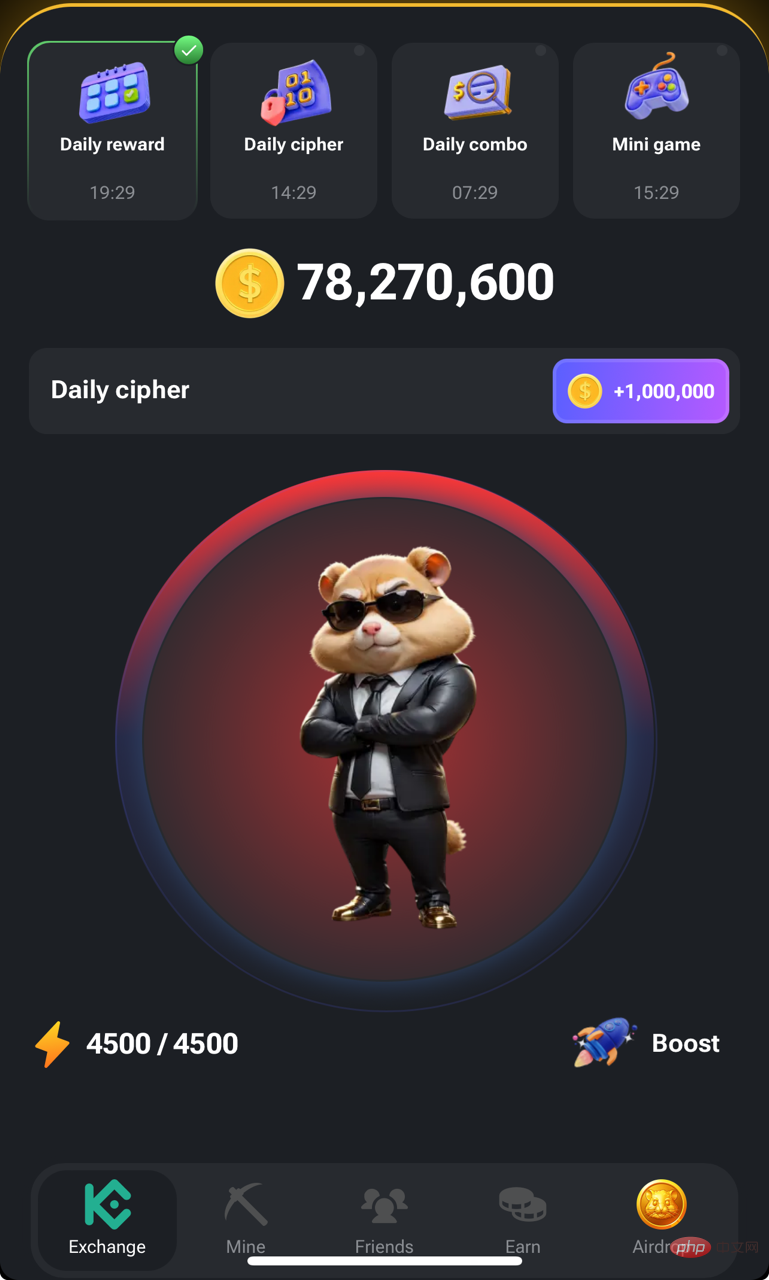Open the Daily reward card
This screenshot has height=1280, width=769.
pyautogui.click(x=112, y=131)
